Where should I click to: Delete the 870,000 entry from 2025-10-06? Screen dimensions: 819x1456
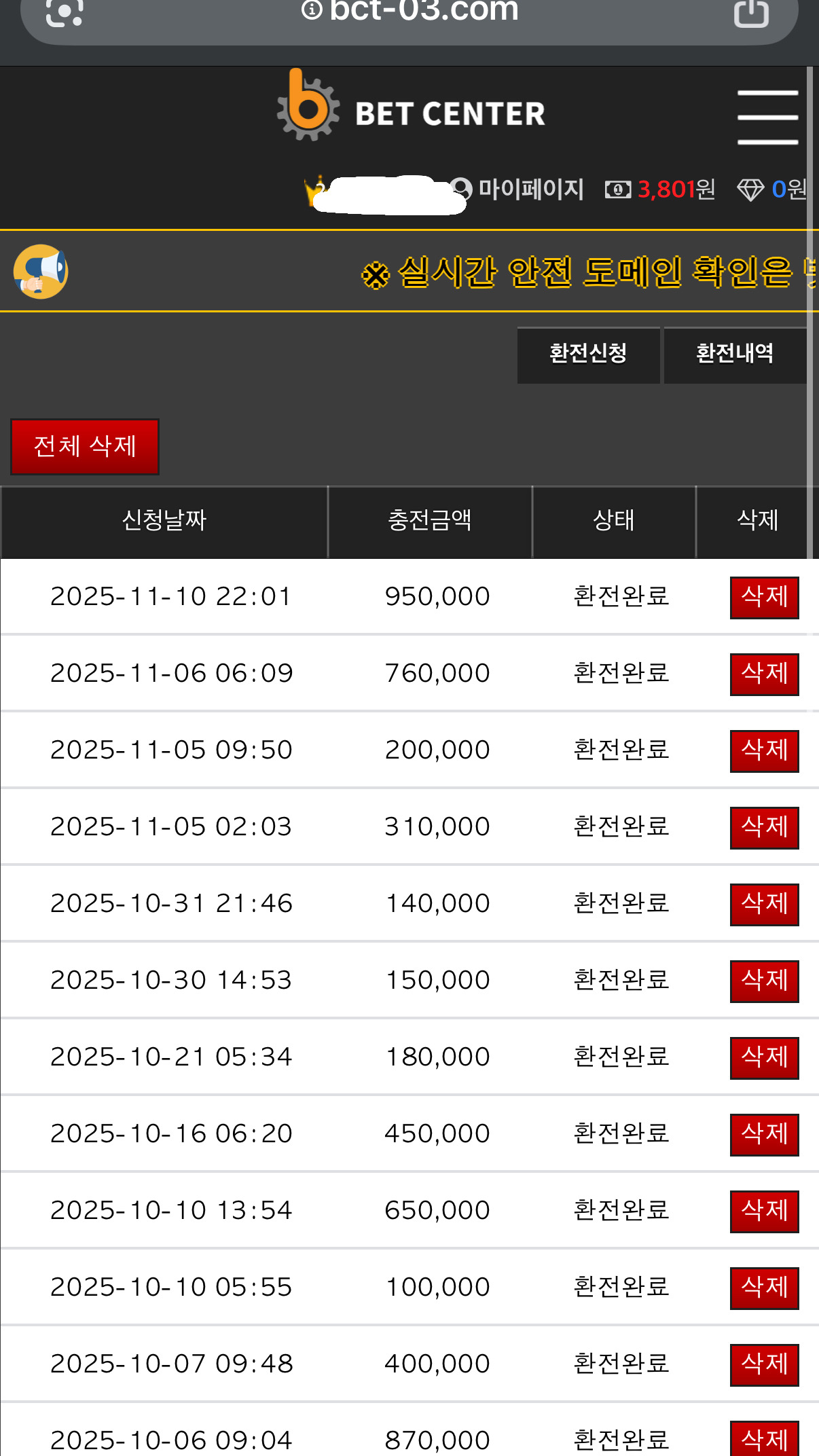pyautogui.click(x=764, y=1440)
